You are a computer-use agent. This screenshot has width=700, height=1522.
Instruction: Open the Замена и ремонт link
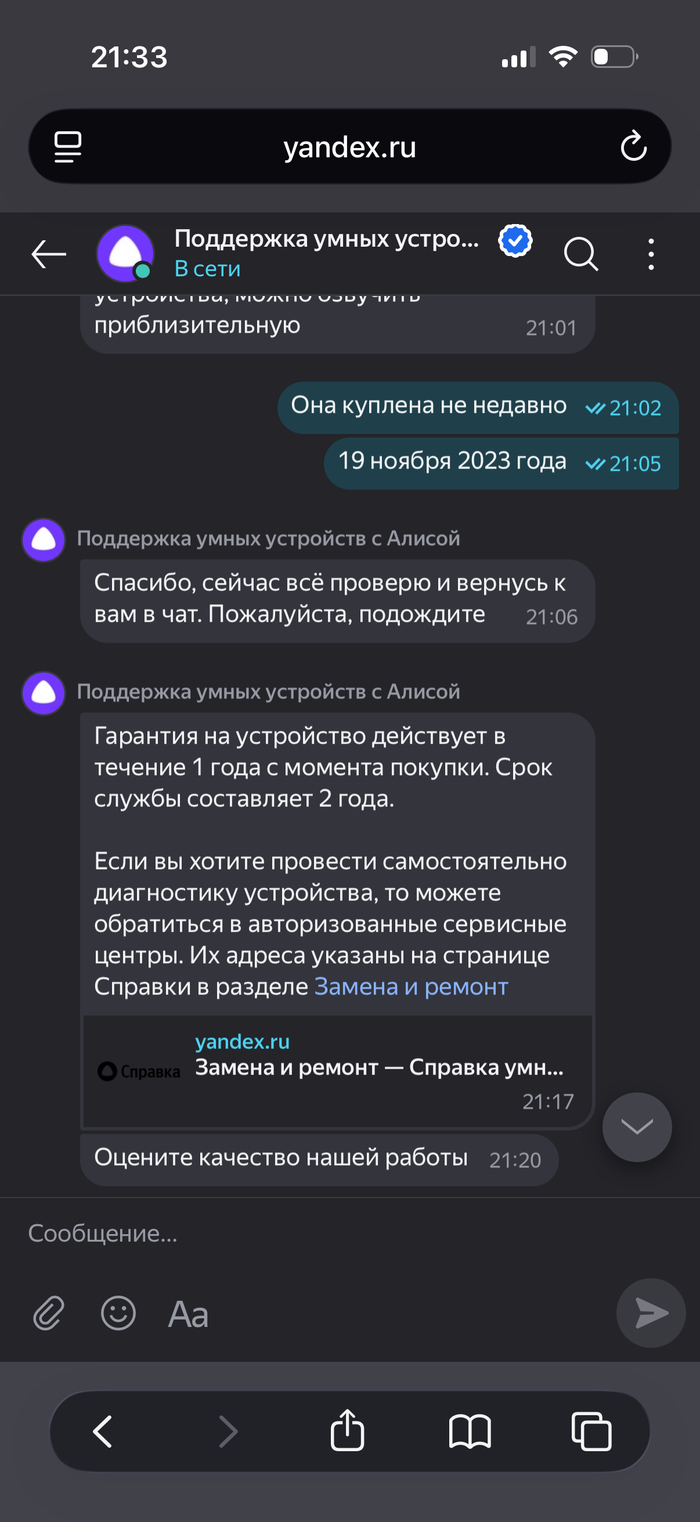[411, 987]
